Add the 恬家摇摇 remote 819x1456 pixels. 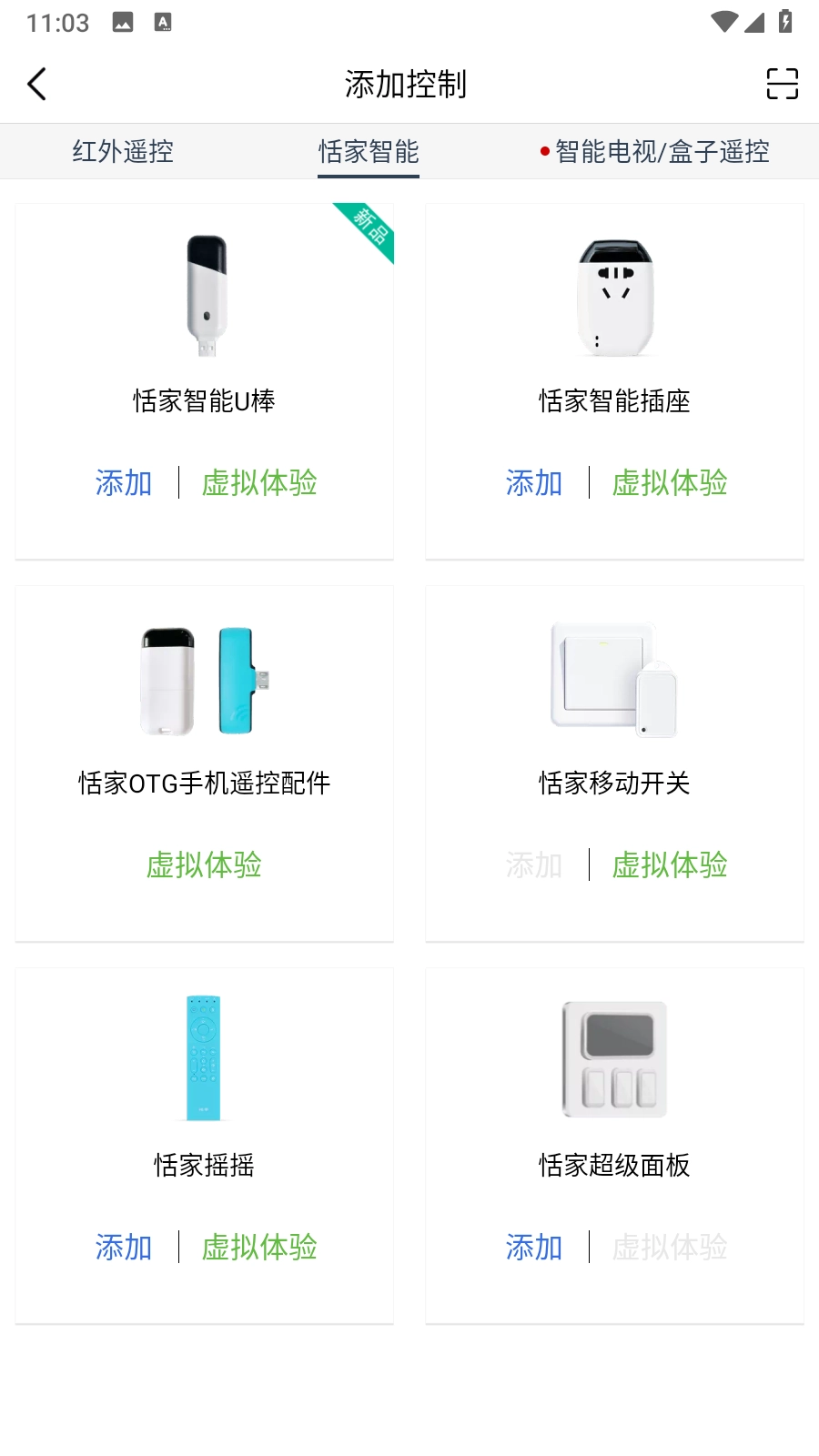click(x=124, y=1247)
